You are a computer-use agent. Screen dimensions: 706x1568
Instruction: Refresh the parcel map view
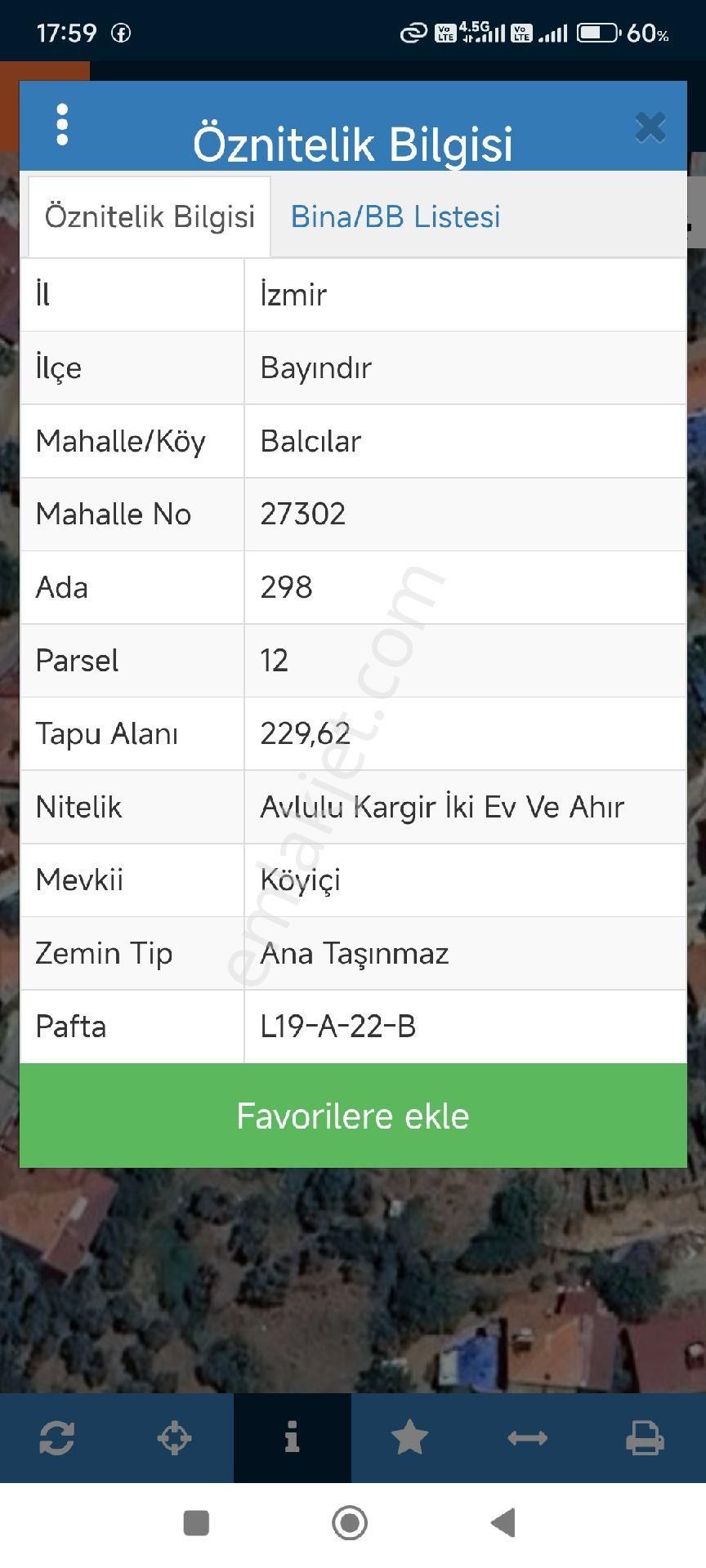click(x=58, y=1438)
